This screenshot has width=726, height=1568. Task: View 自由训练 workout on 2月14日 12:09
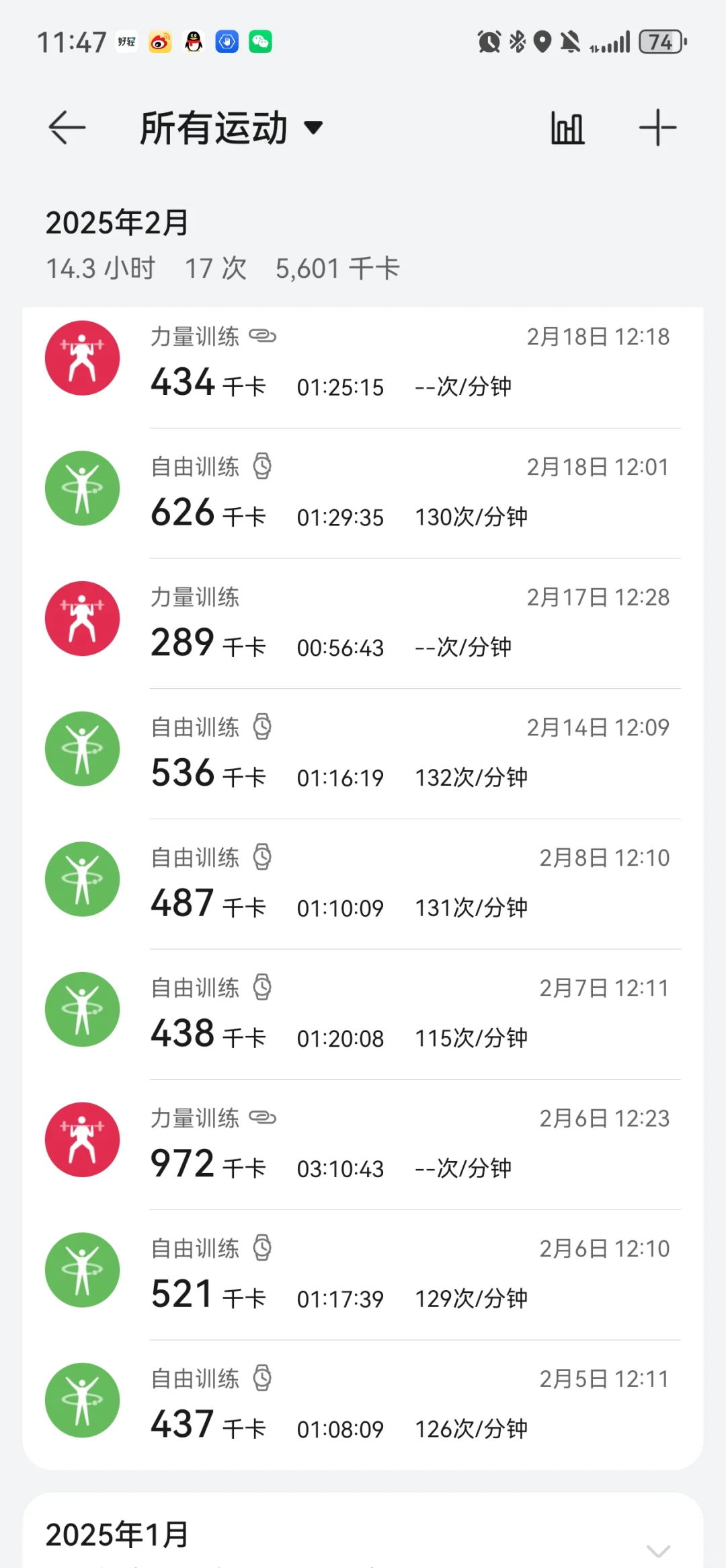pos(363,754)
